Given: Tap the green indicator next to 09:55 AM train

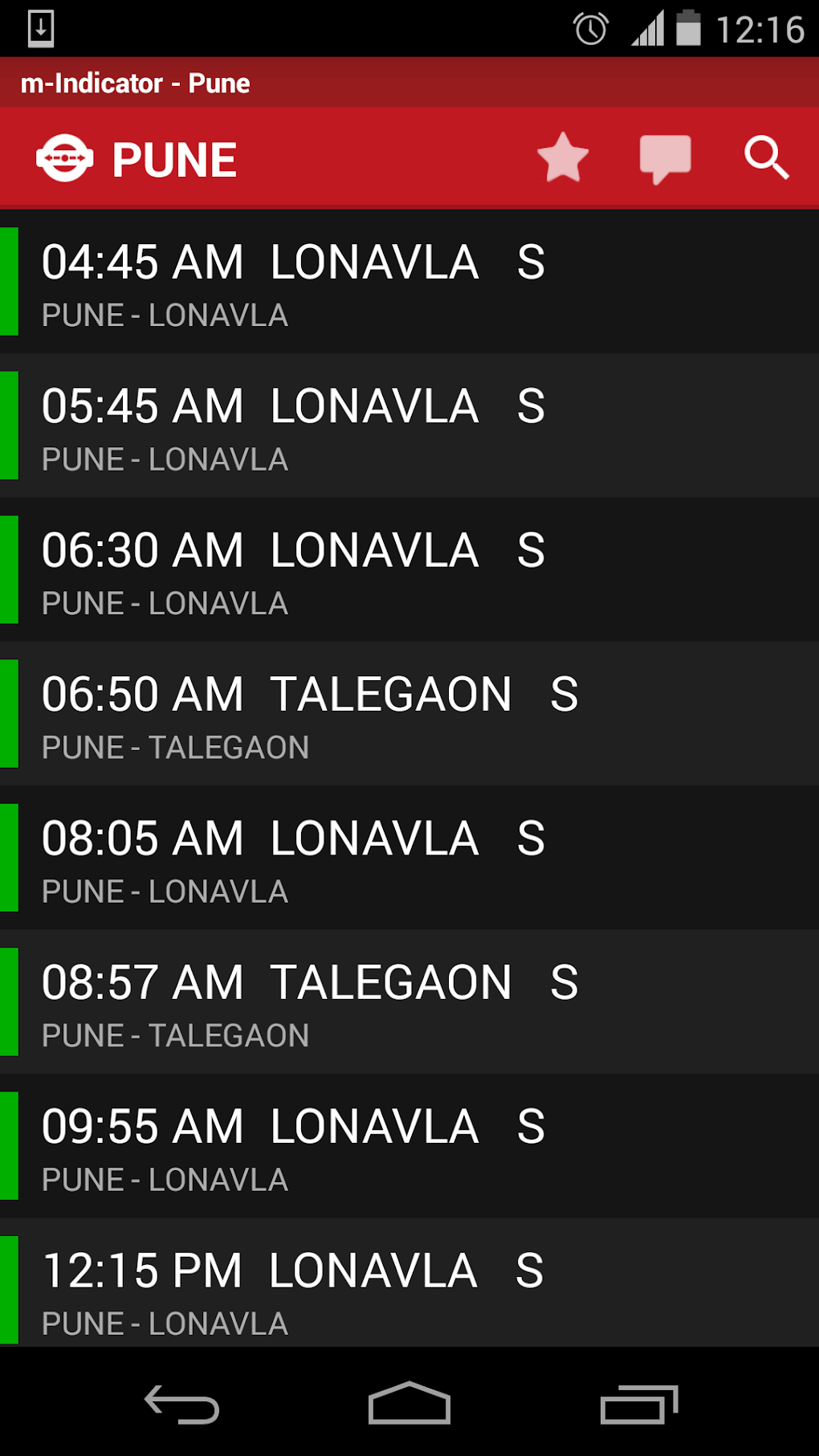Looking at the screenshot, I should 8,1144.
